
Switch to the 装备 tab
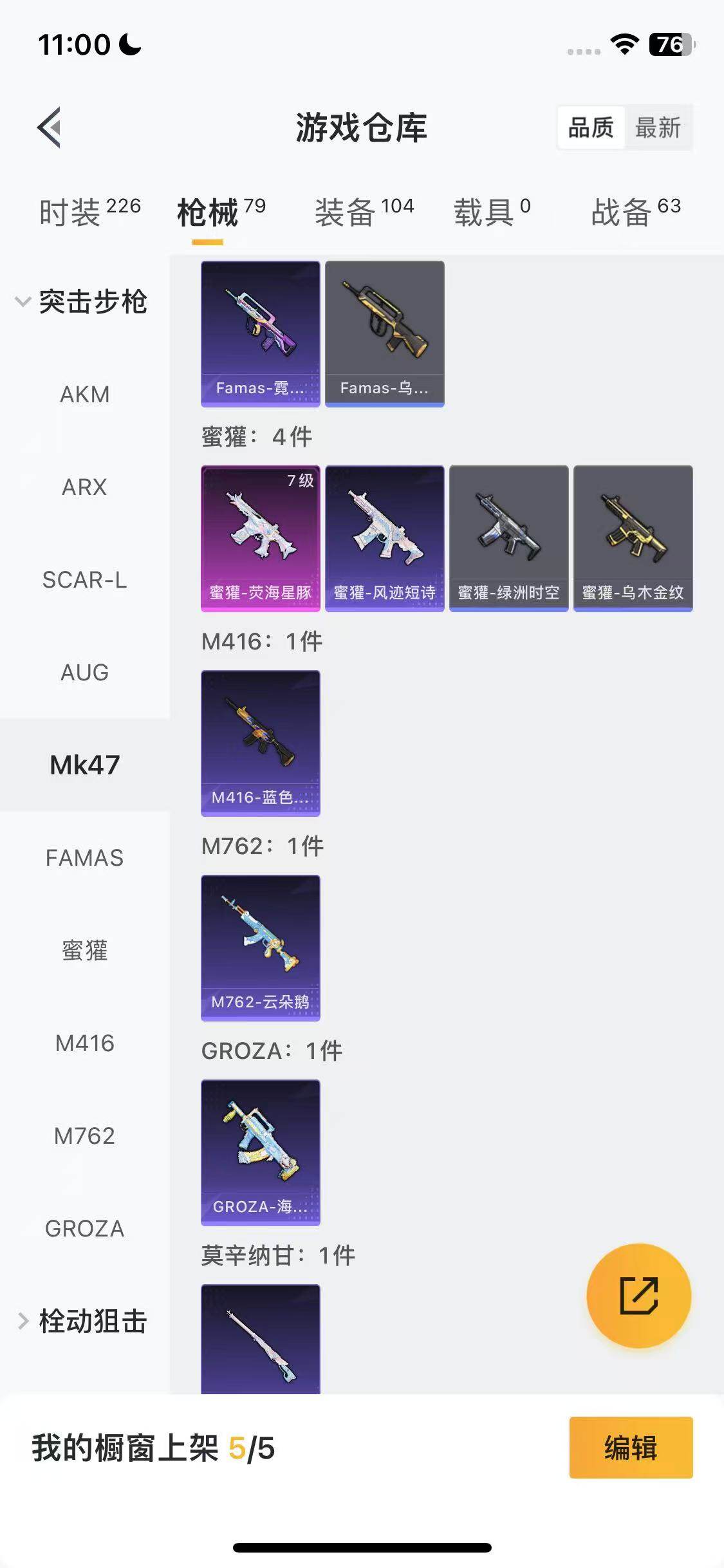364,212
